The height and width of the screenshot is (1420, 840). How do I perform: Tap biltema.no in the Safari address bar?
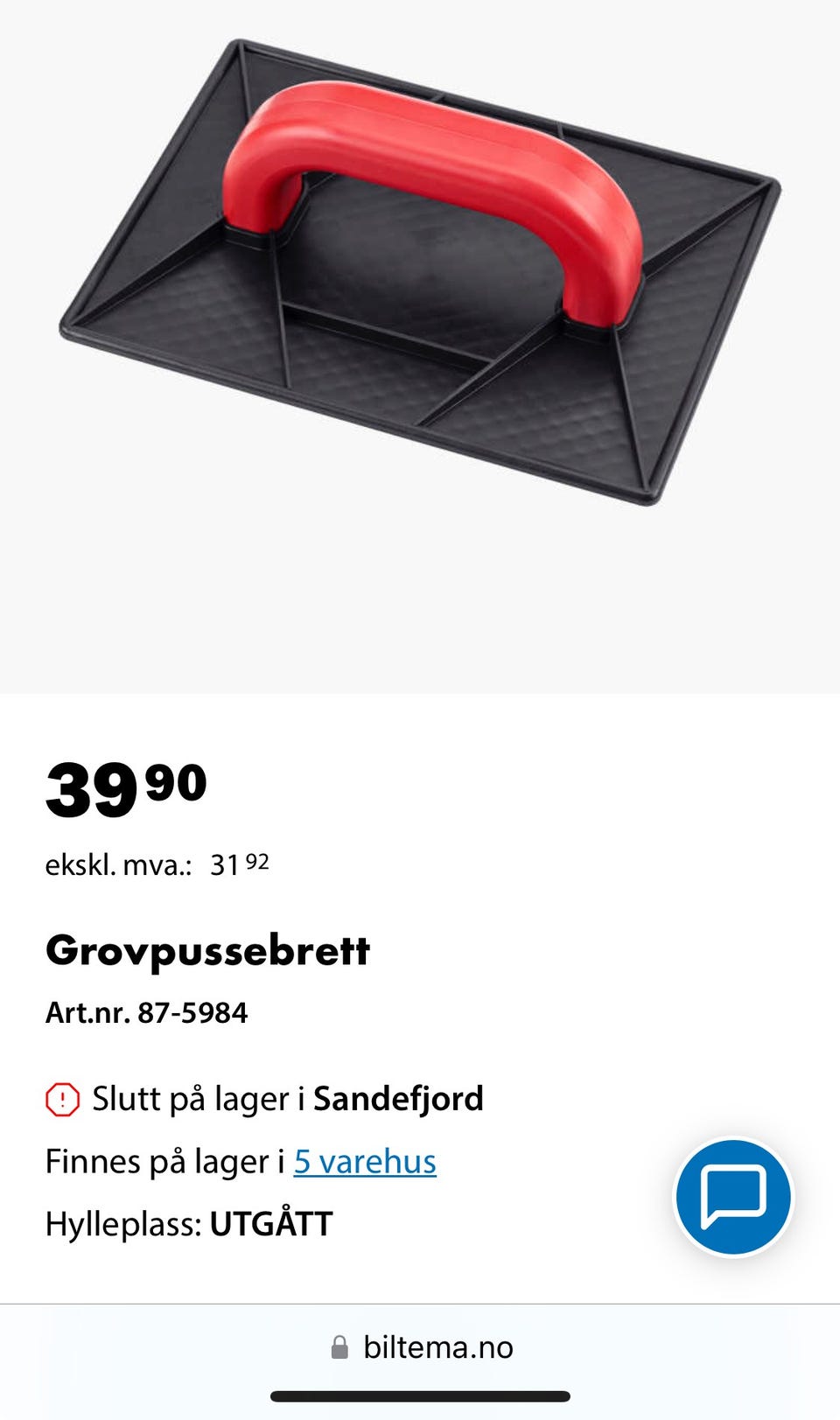pos(437,1347)
